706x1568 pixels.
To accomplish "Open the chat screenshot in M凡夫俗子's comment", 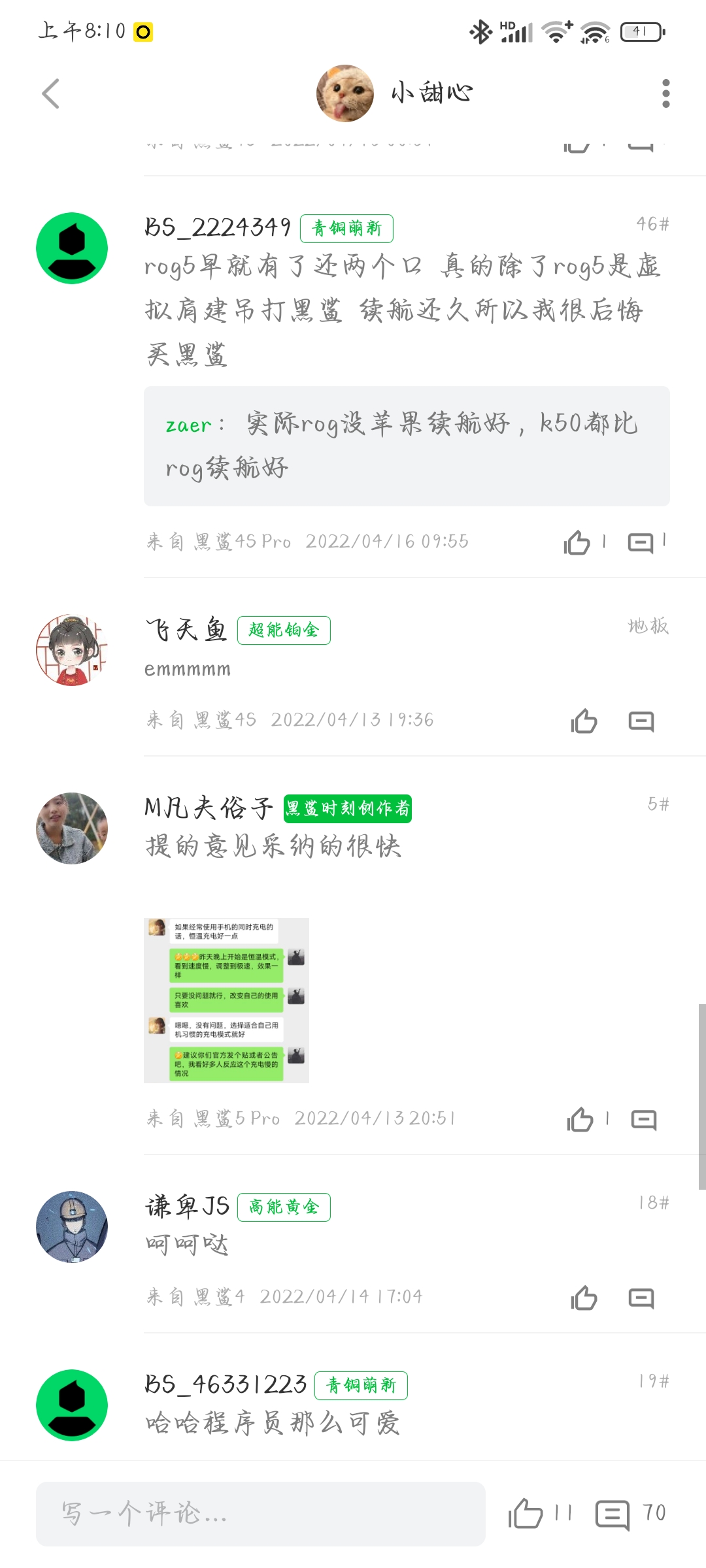I will (226, 1000).
